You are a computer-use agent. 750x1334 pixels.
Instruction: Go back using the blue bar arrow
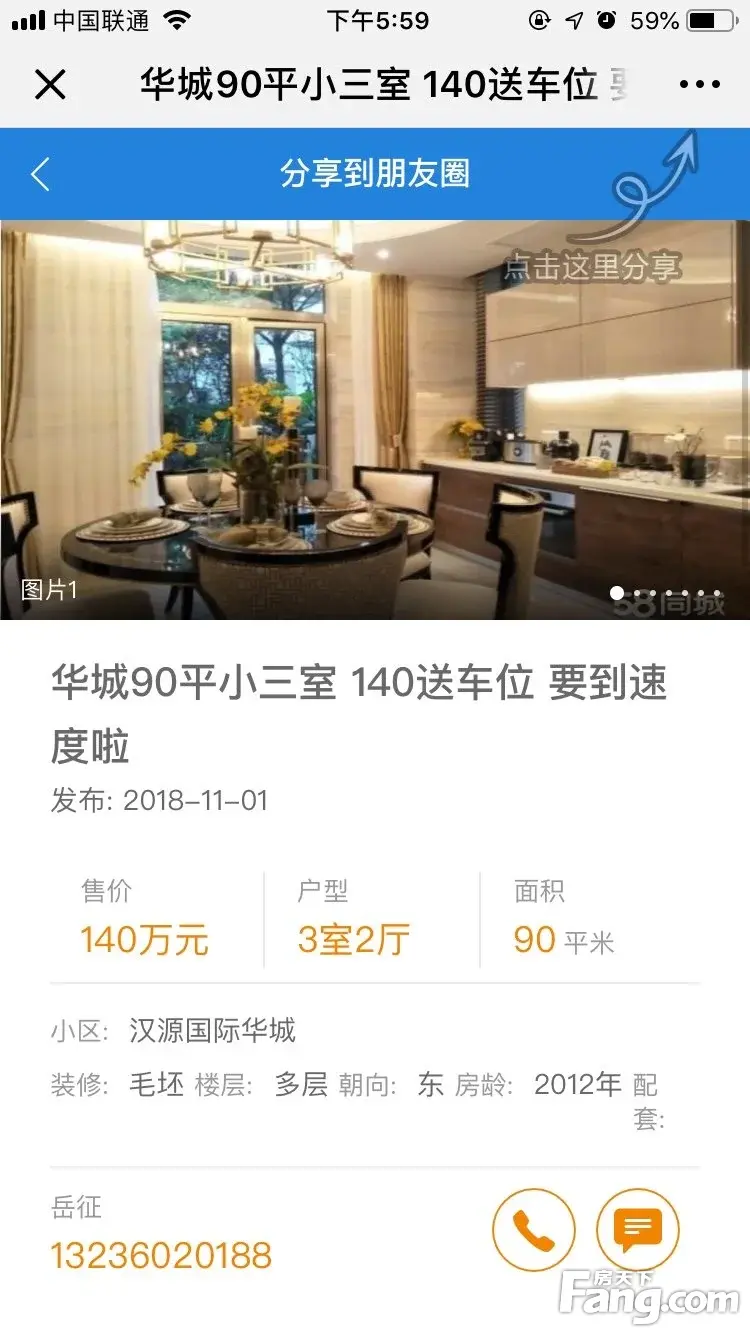coord(40,174)
